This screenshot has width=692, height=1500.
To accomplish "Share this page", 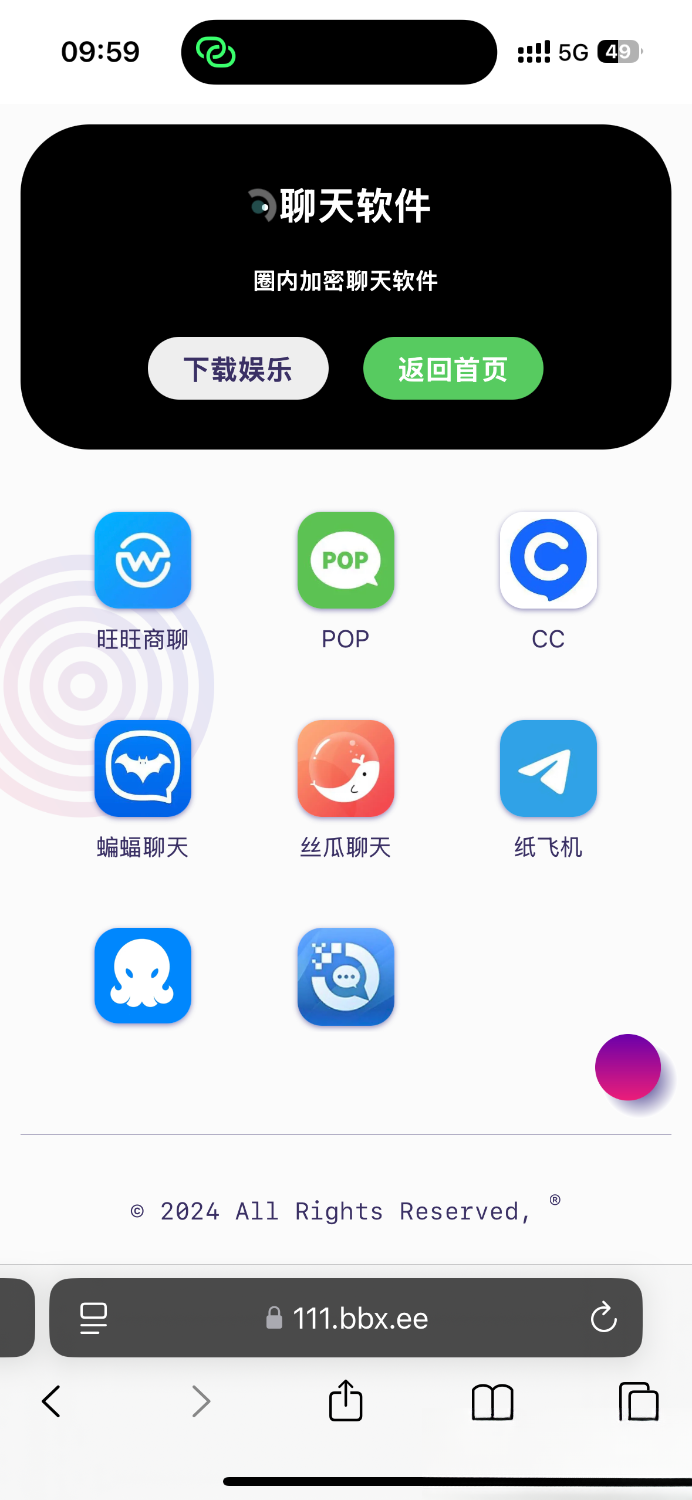I will coord(345,1400).
